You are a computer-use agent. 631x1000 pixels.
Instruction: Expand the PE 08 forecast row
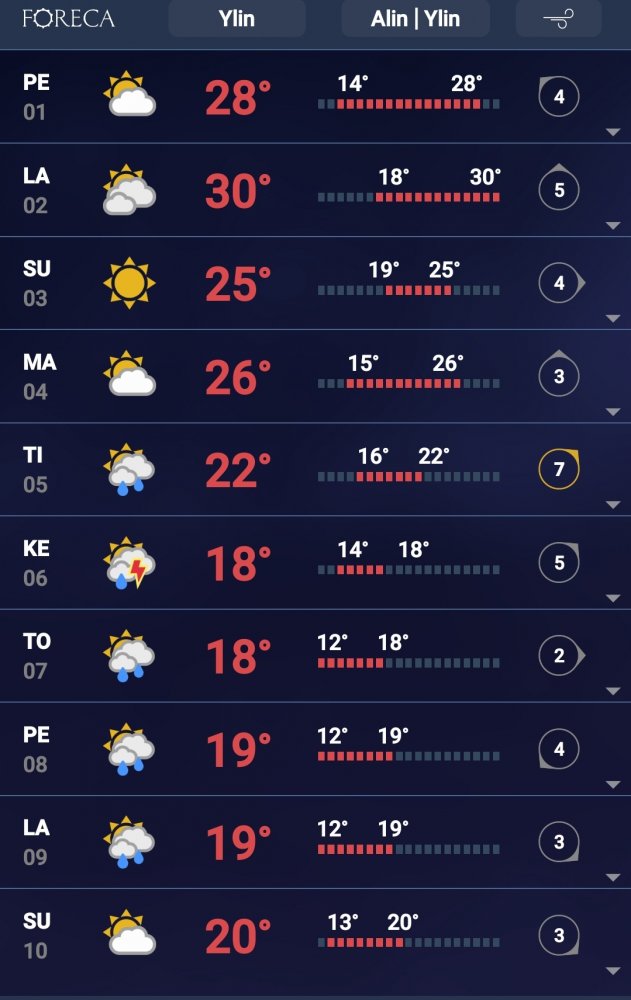coord(613,784)
